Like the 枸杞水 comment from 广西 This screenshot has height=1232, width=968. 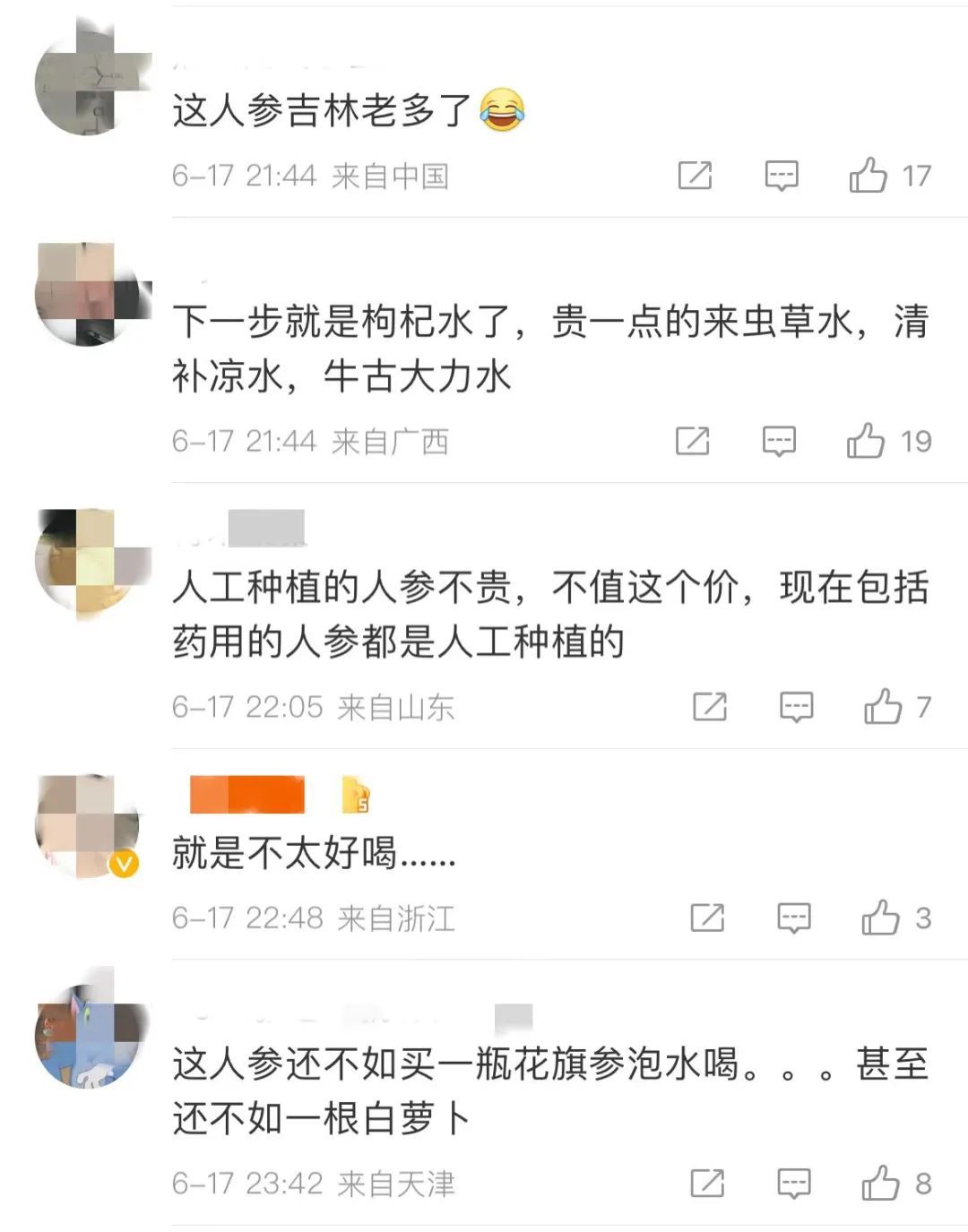coord(866,441)
